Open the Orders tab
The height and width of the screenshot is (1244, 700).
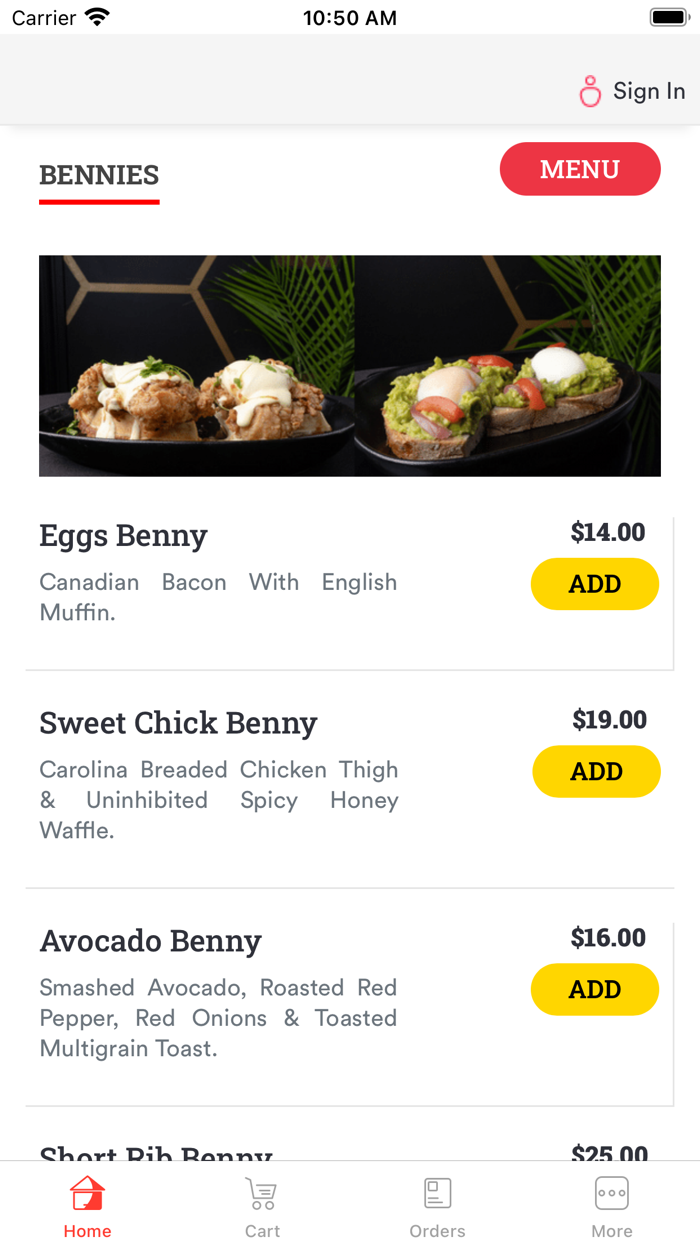437,1204
